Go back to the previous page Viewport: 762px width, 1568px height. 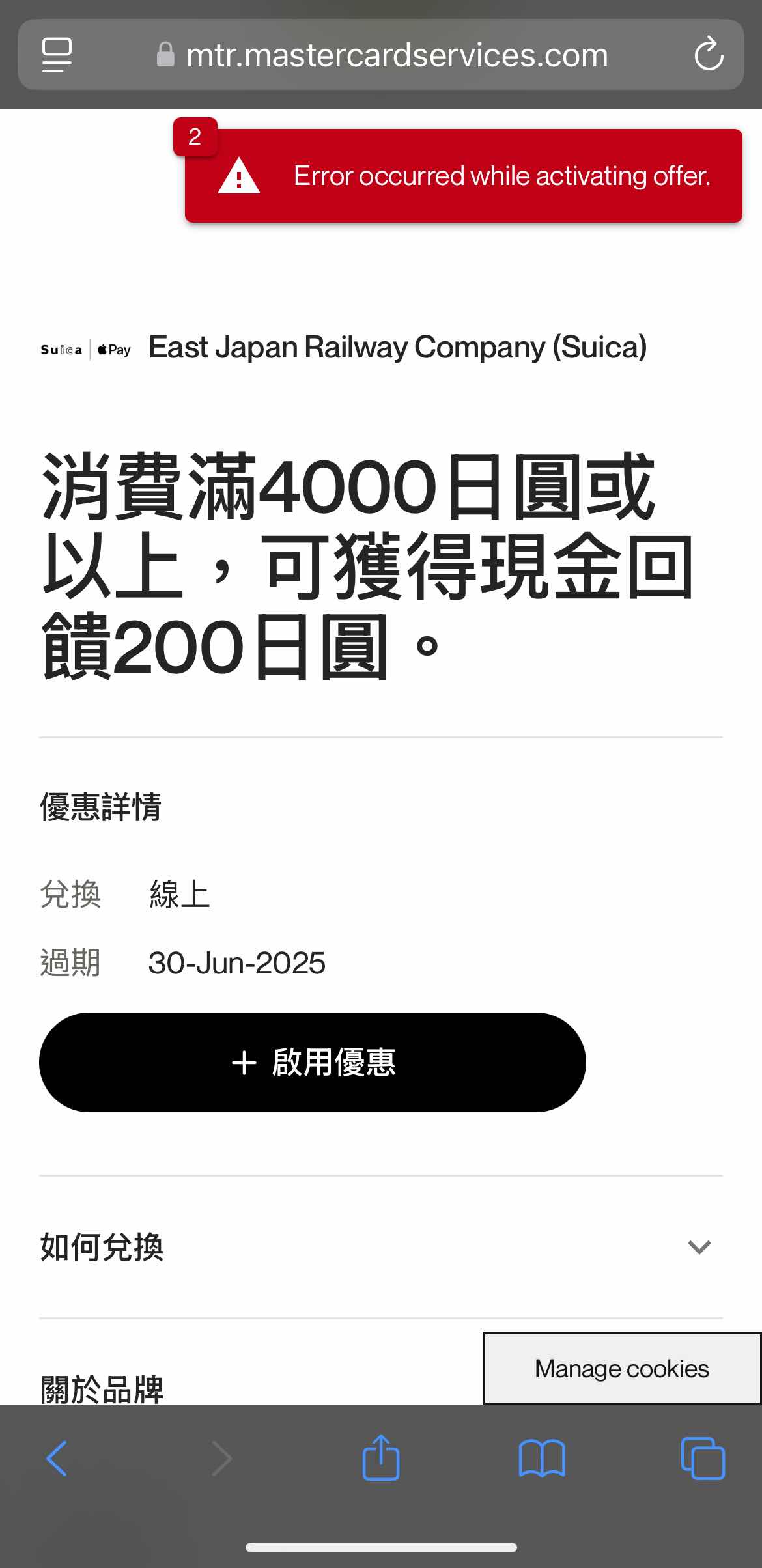tap(57, 1459)
